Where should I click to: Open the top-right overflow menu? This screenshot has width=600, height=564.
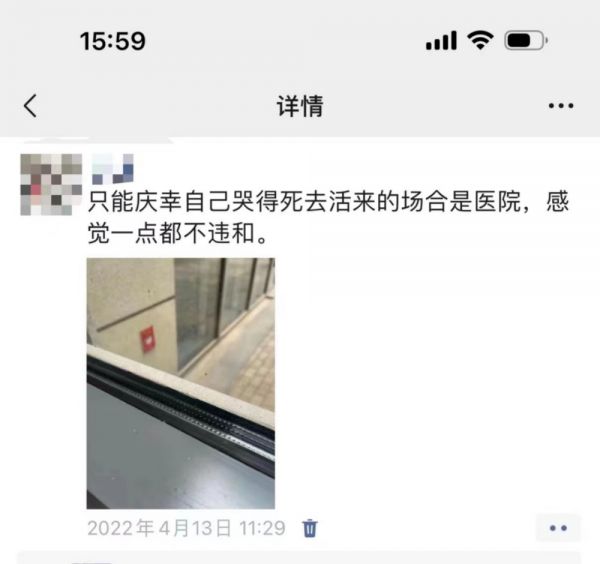561,106
